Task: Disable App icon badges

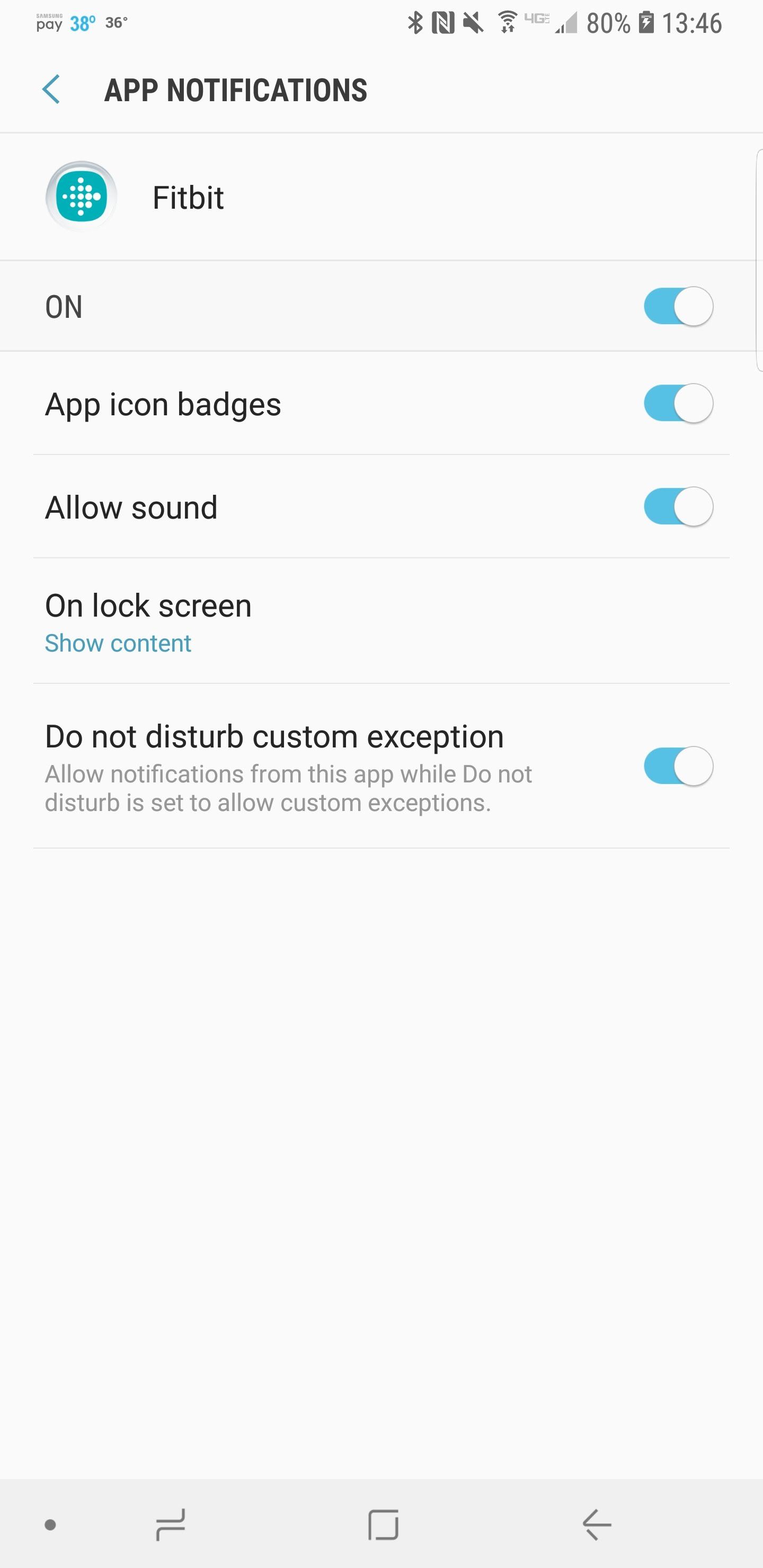Action: (678, 404)
